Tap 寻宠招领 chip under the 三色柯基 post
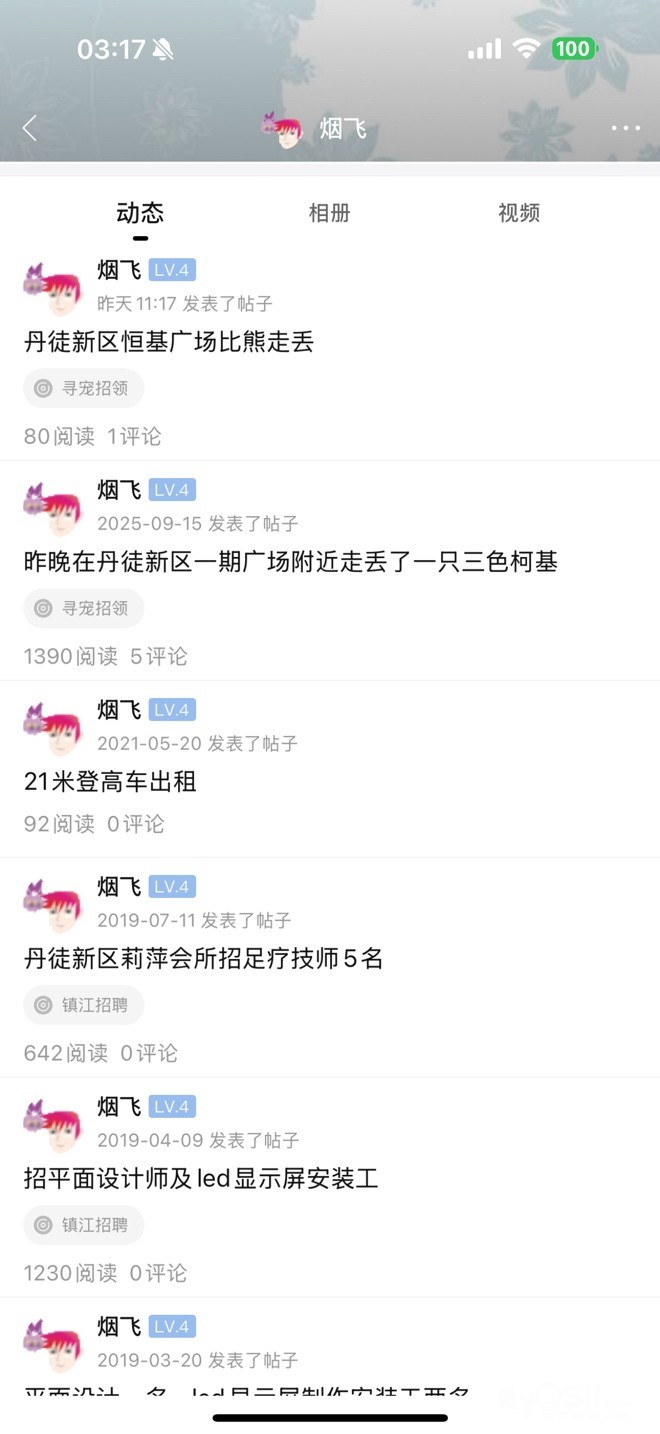This screenshot has height=1434, width=660. [84, 608]
